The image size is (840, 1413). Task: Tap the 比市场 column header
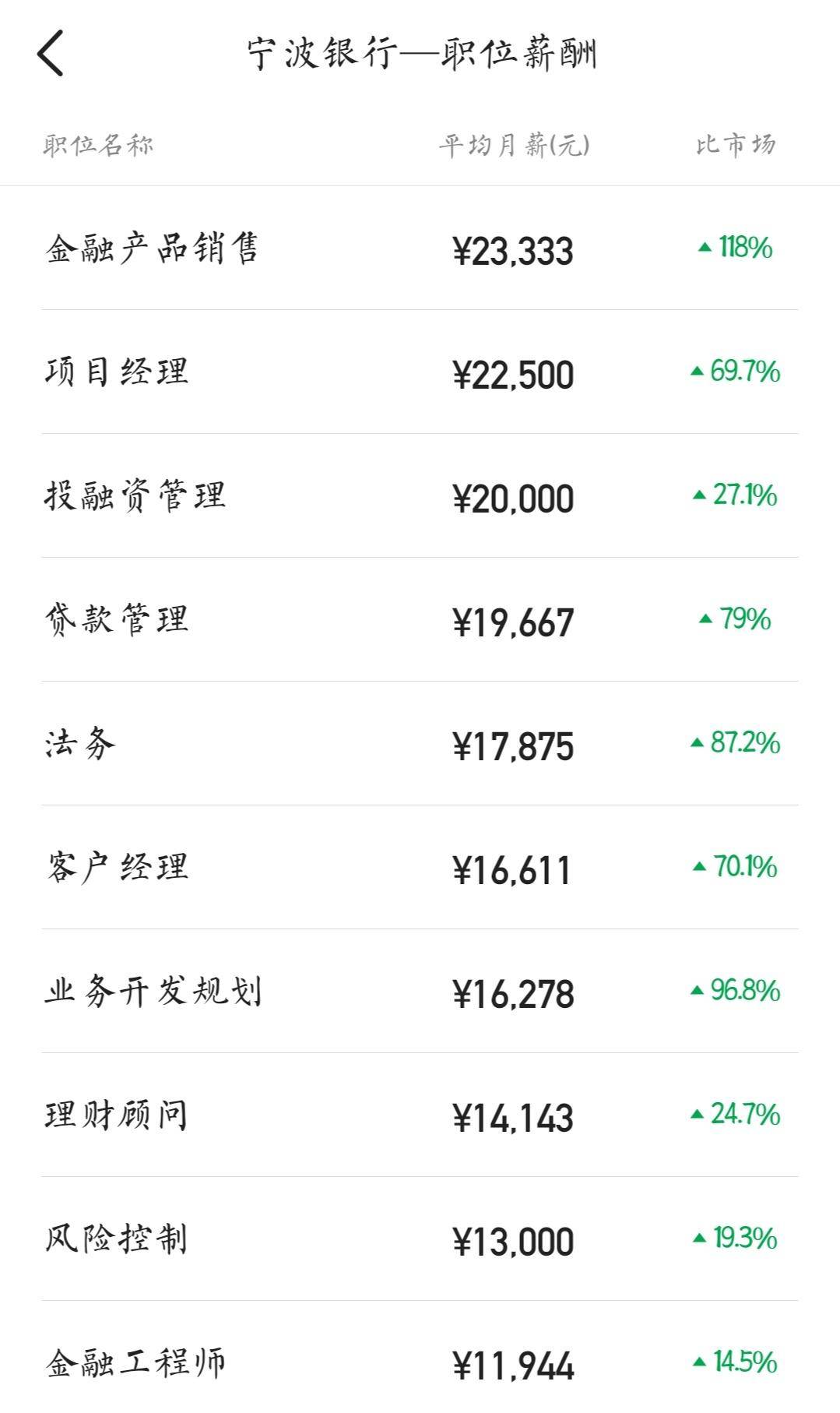tap(736, 144)
